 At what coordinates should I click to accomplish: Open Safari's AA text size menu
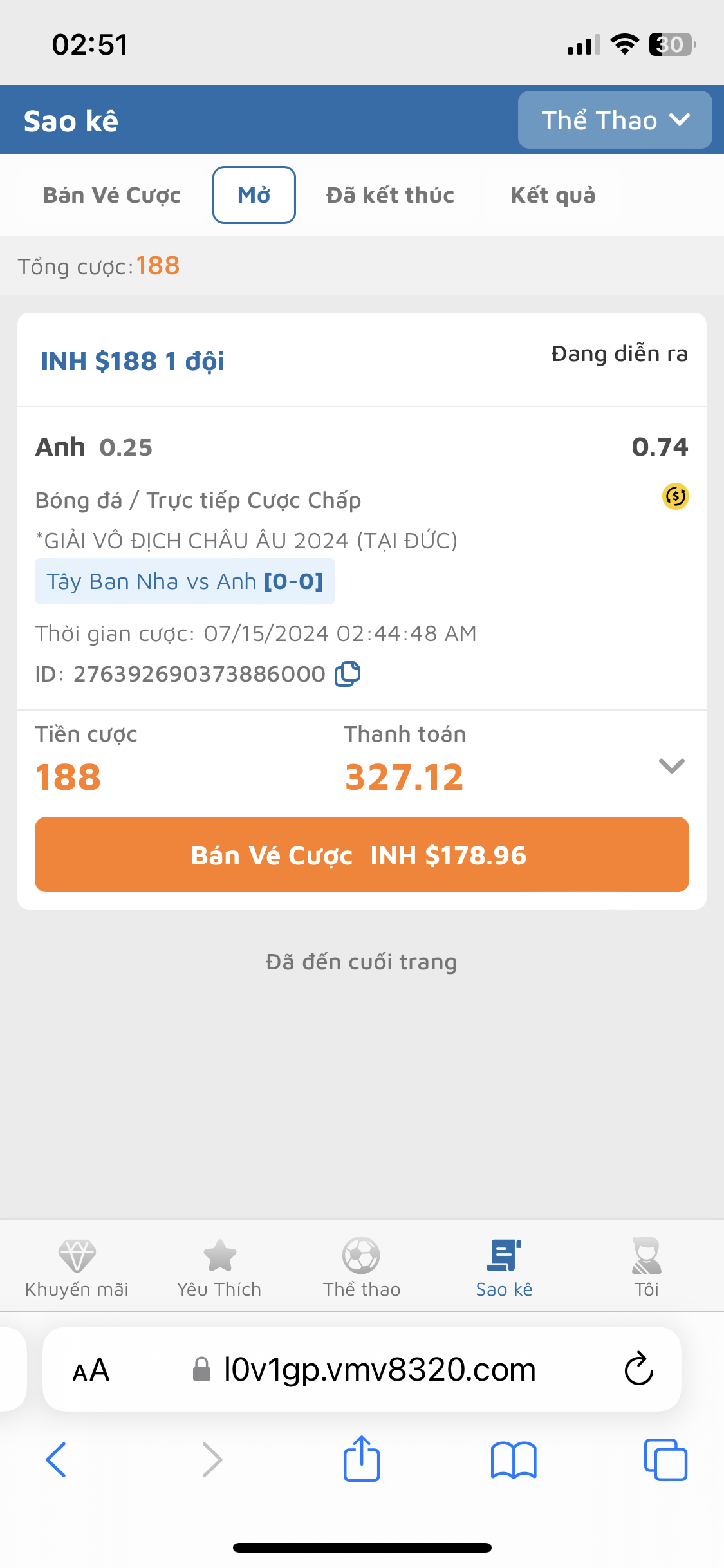pyautogui.click(x=91, y=1370)
